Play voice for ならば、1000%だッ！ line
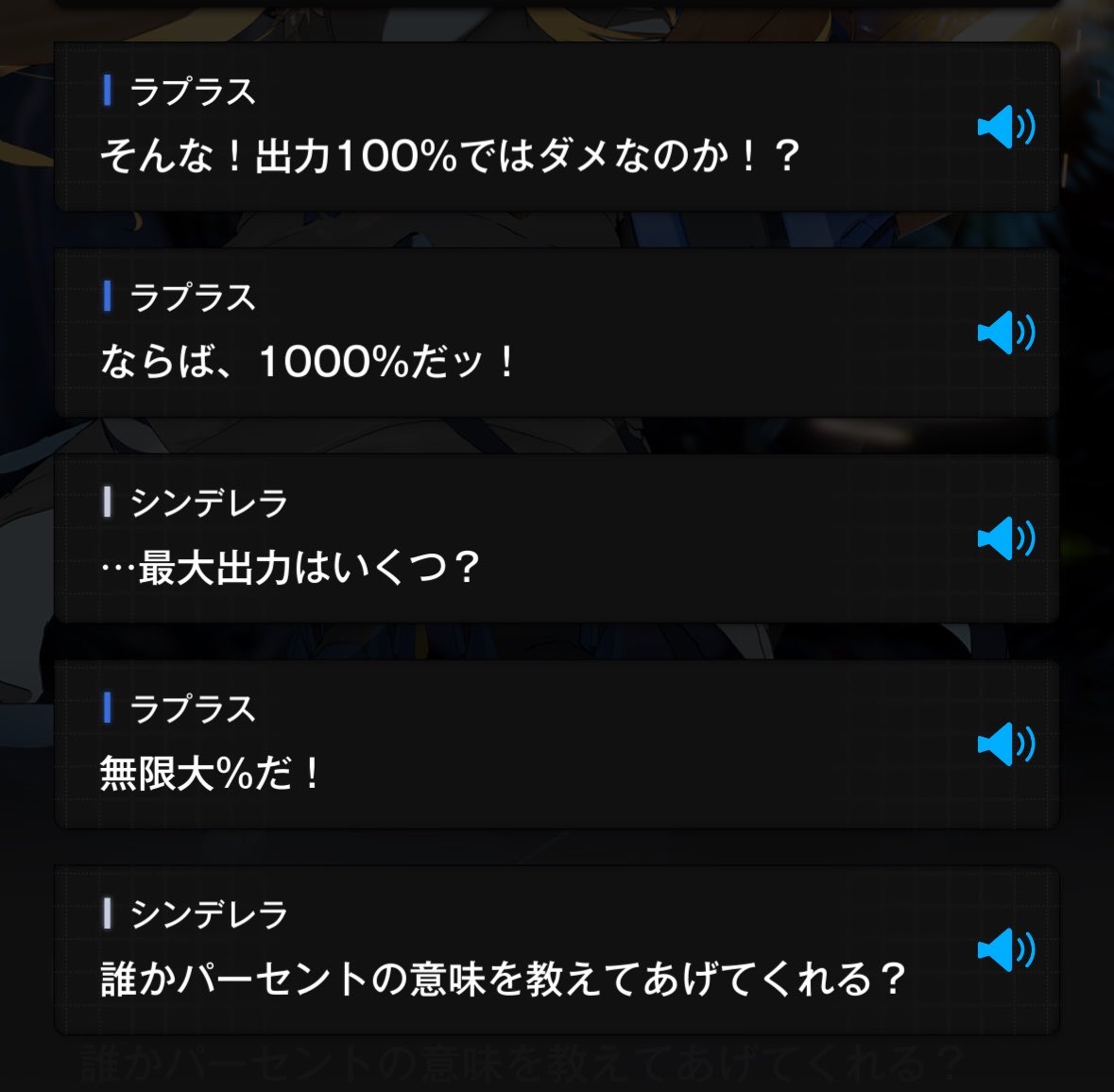Screen dimensions: 1114x1092 [1006, 333]
